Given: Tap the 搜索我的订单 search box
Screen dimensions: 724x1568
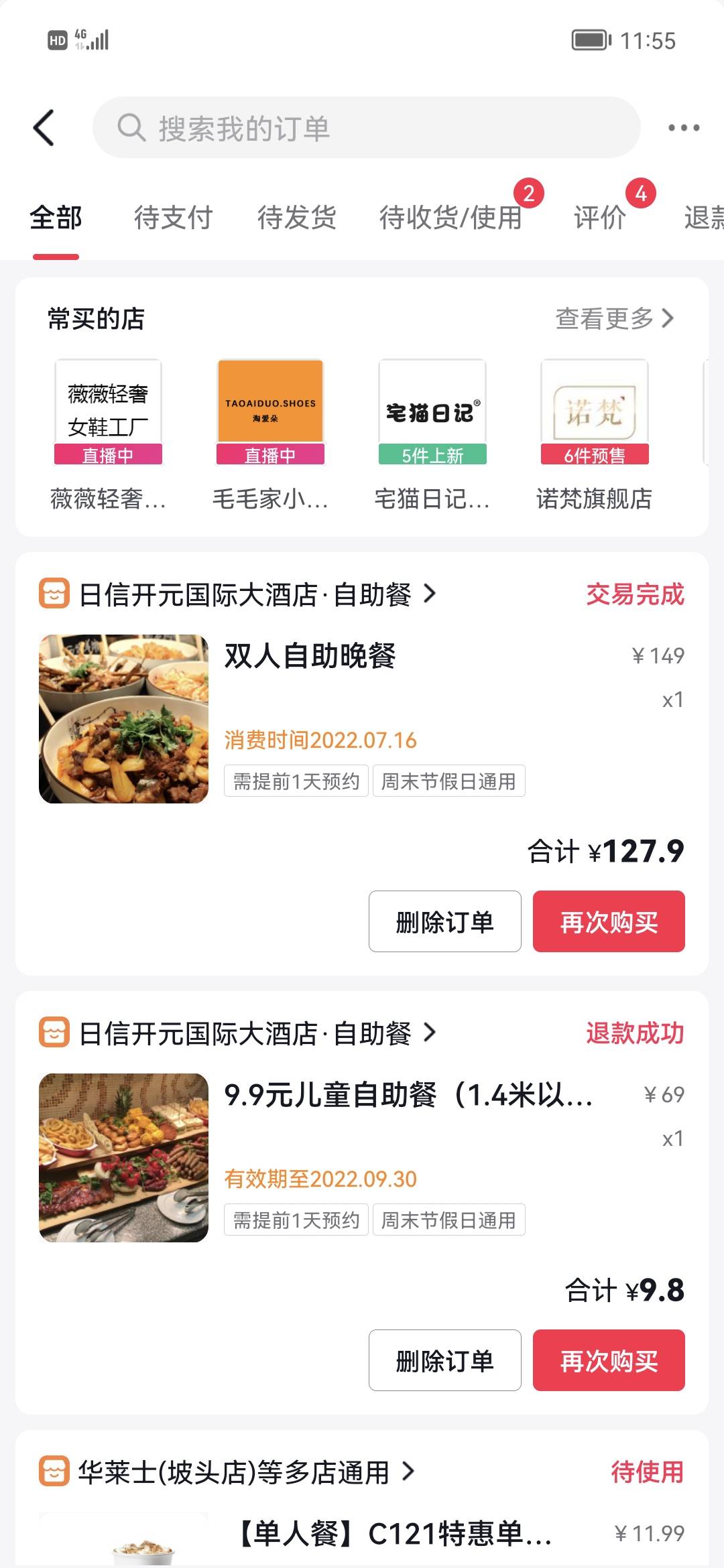Looking at the screenshot, I should tap(366, 128).
